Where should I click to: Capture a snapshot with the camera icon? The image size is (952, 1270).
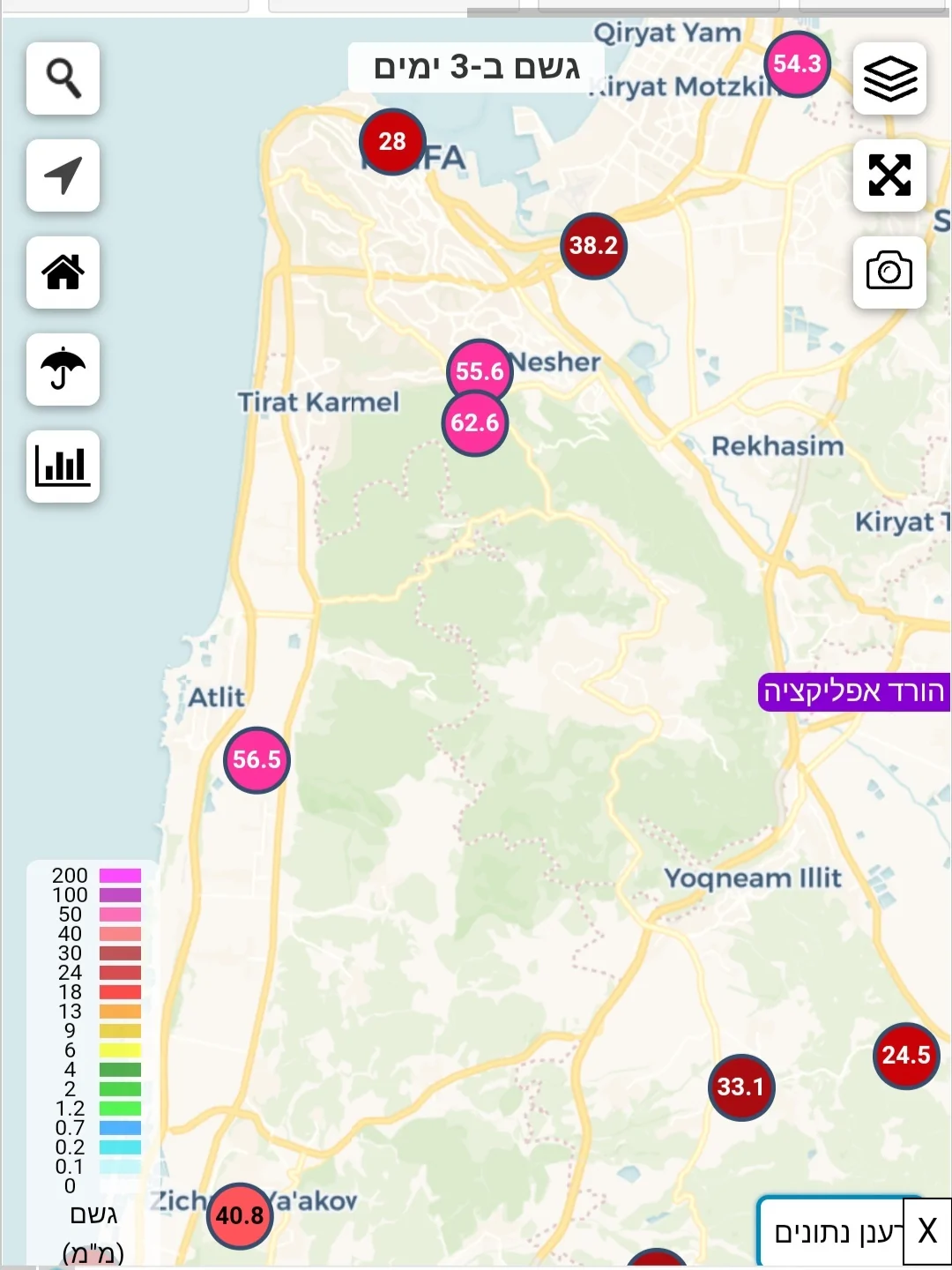(x=889, y=272)
